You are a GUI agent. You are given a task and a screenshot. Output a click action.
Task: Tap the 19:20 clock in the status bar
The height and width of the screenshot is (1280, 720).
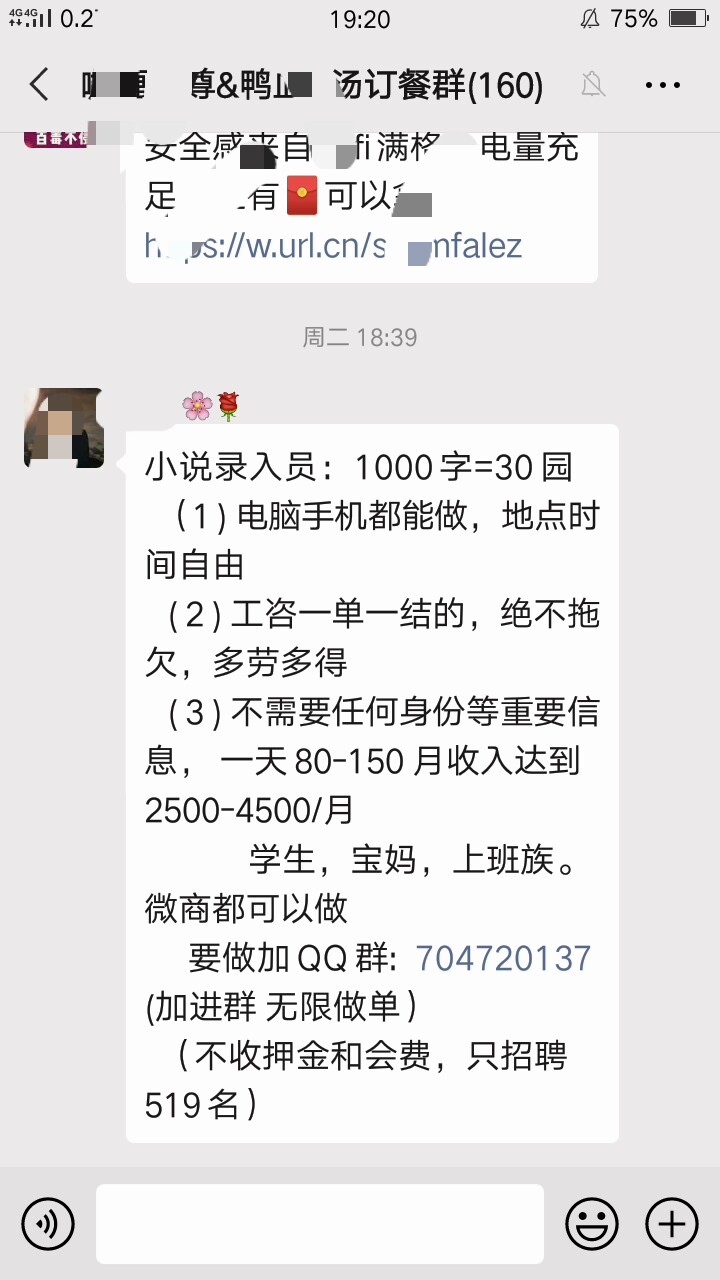click(360, 18)
